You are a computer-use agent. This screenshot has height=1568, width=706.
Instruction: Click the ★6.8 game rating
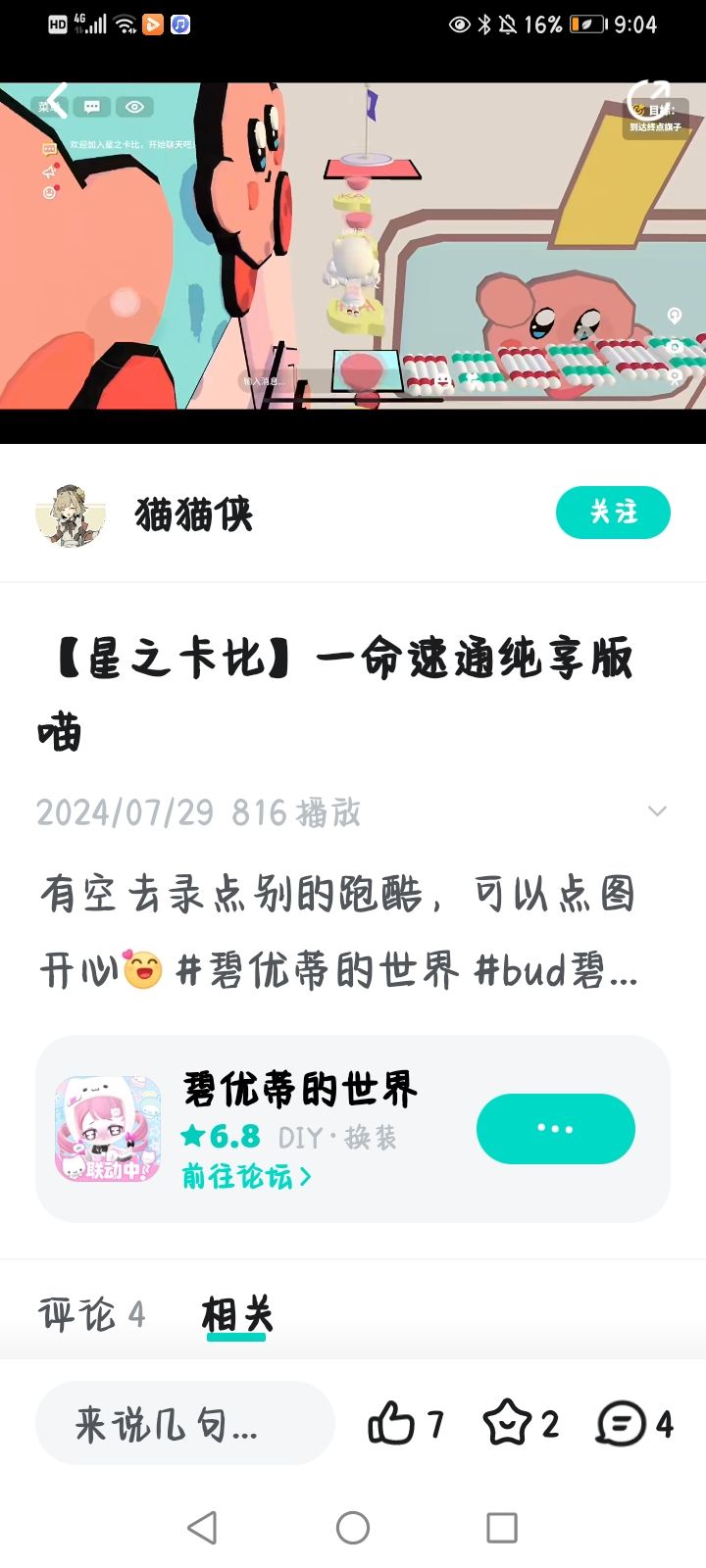pyautogui.click(x=222, y=1135)
